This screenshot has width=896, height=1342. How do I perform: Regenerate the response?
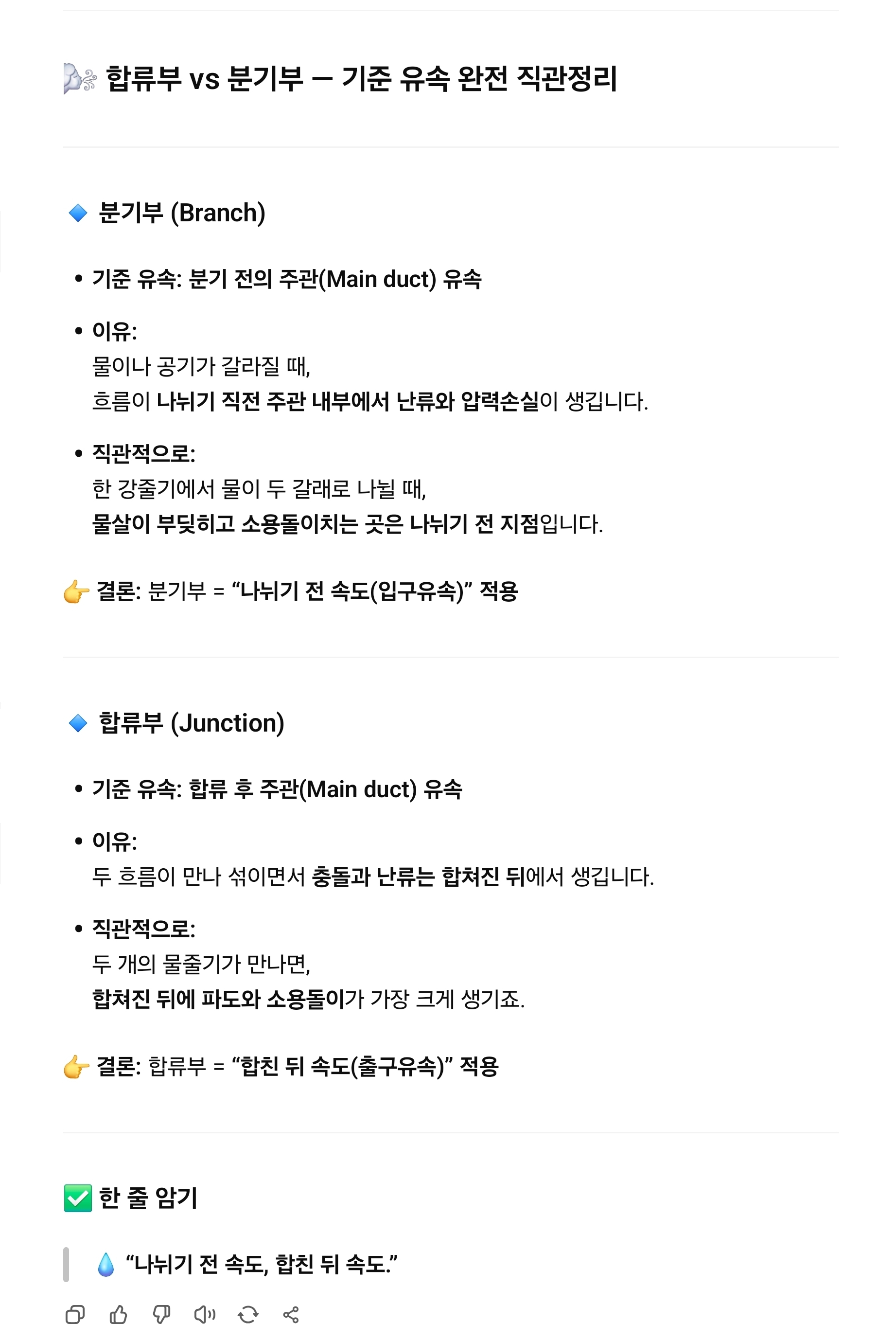click(x=248, y=1315)
